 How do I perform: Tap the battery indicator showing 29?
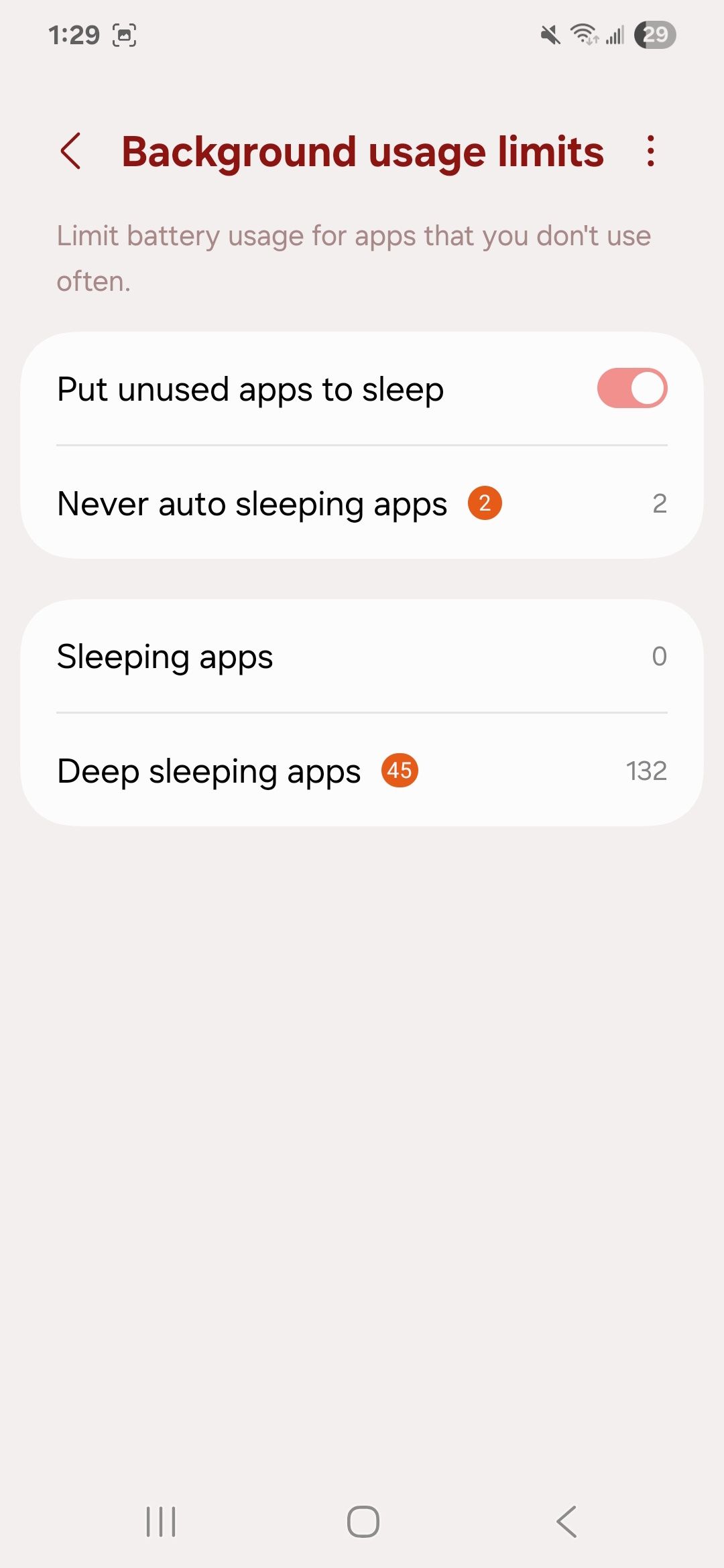pos(654,36)
